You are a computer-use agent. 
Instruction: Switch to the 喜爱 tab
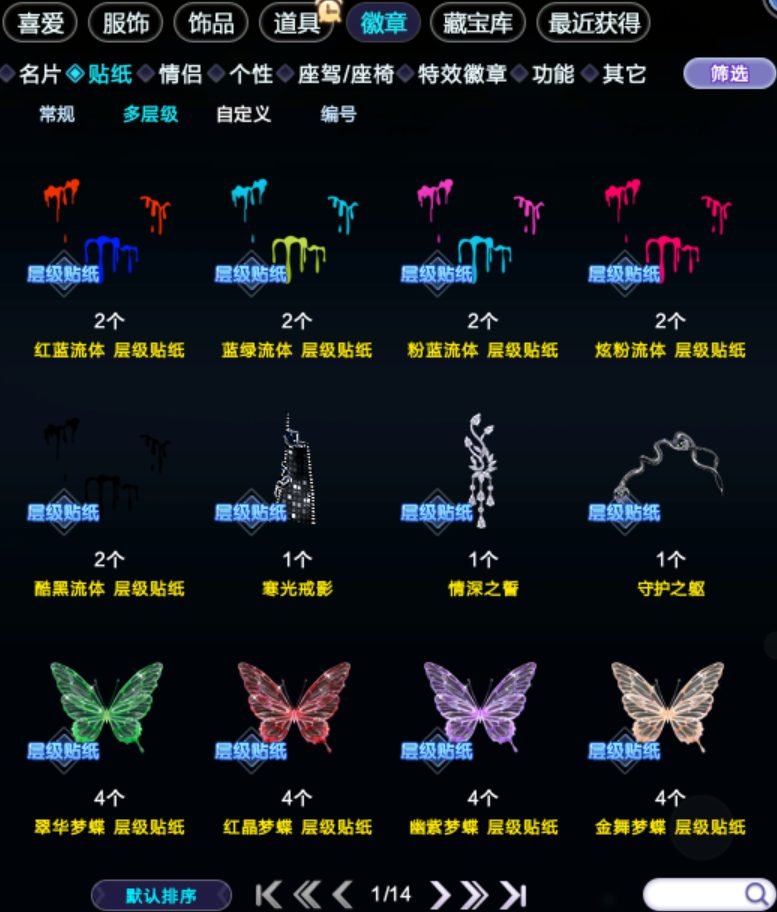coord(40,23)
